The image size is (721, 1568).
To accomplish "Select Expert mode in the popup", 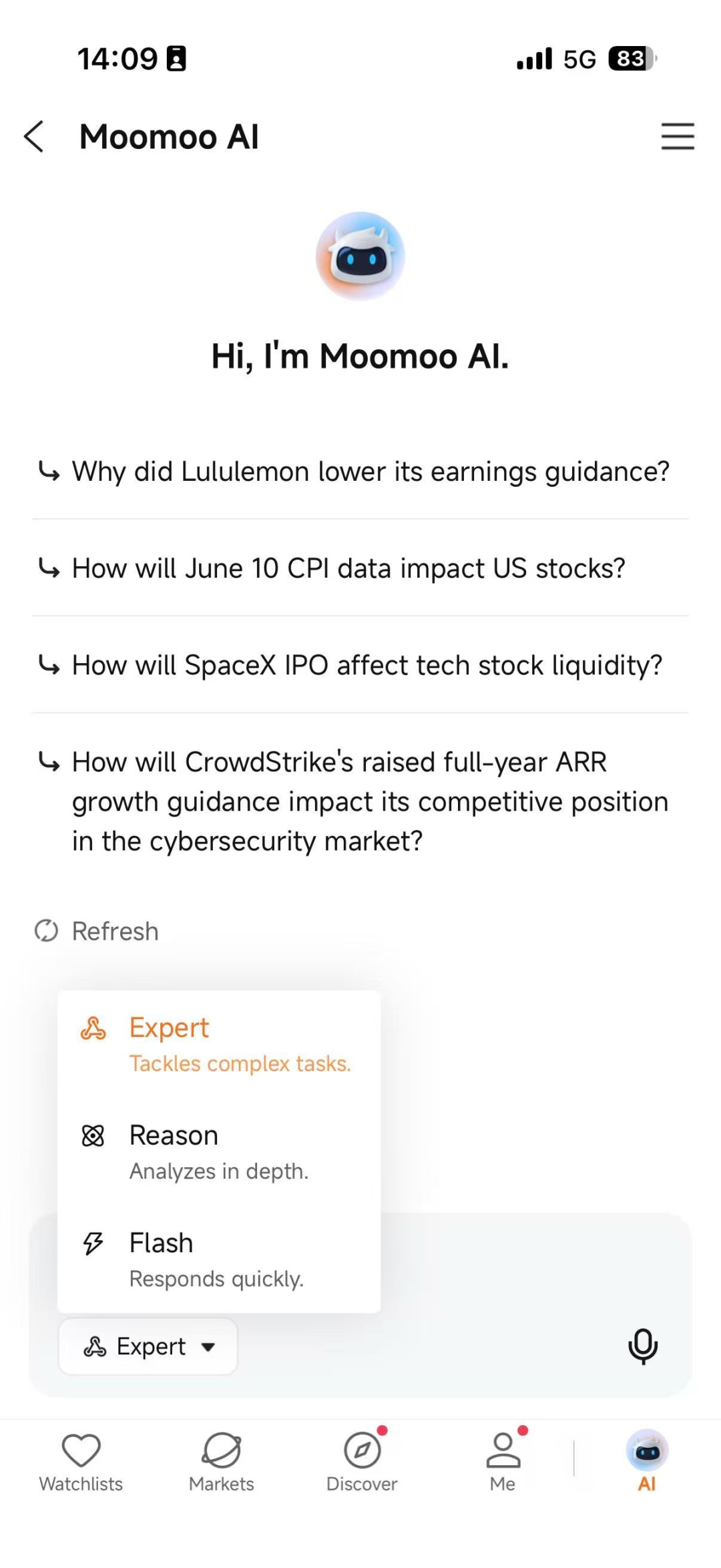I will click(219, 1044).
